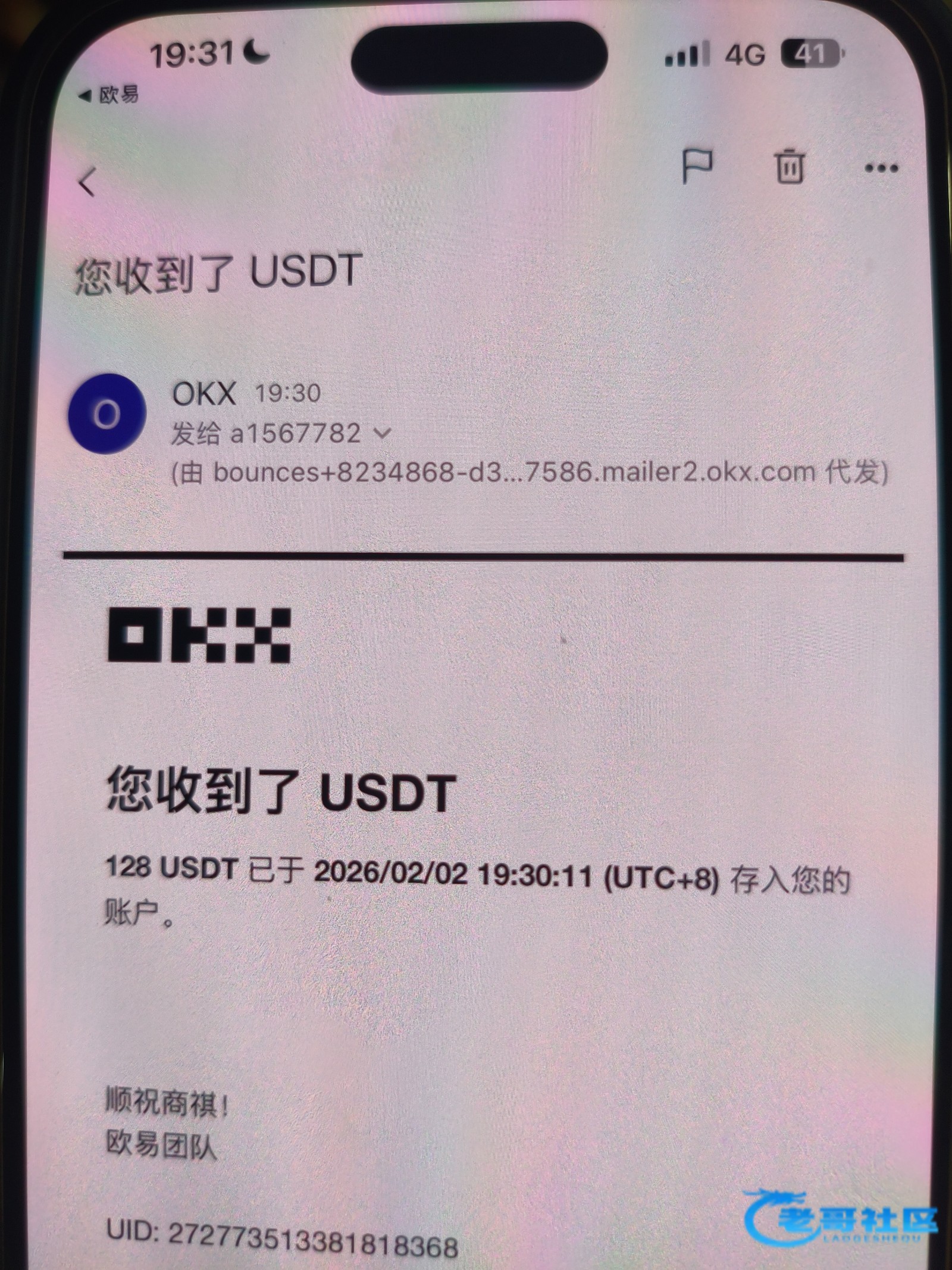Open the OKX sender avatar
952x1270 pixels.
point(107,414)
